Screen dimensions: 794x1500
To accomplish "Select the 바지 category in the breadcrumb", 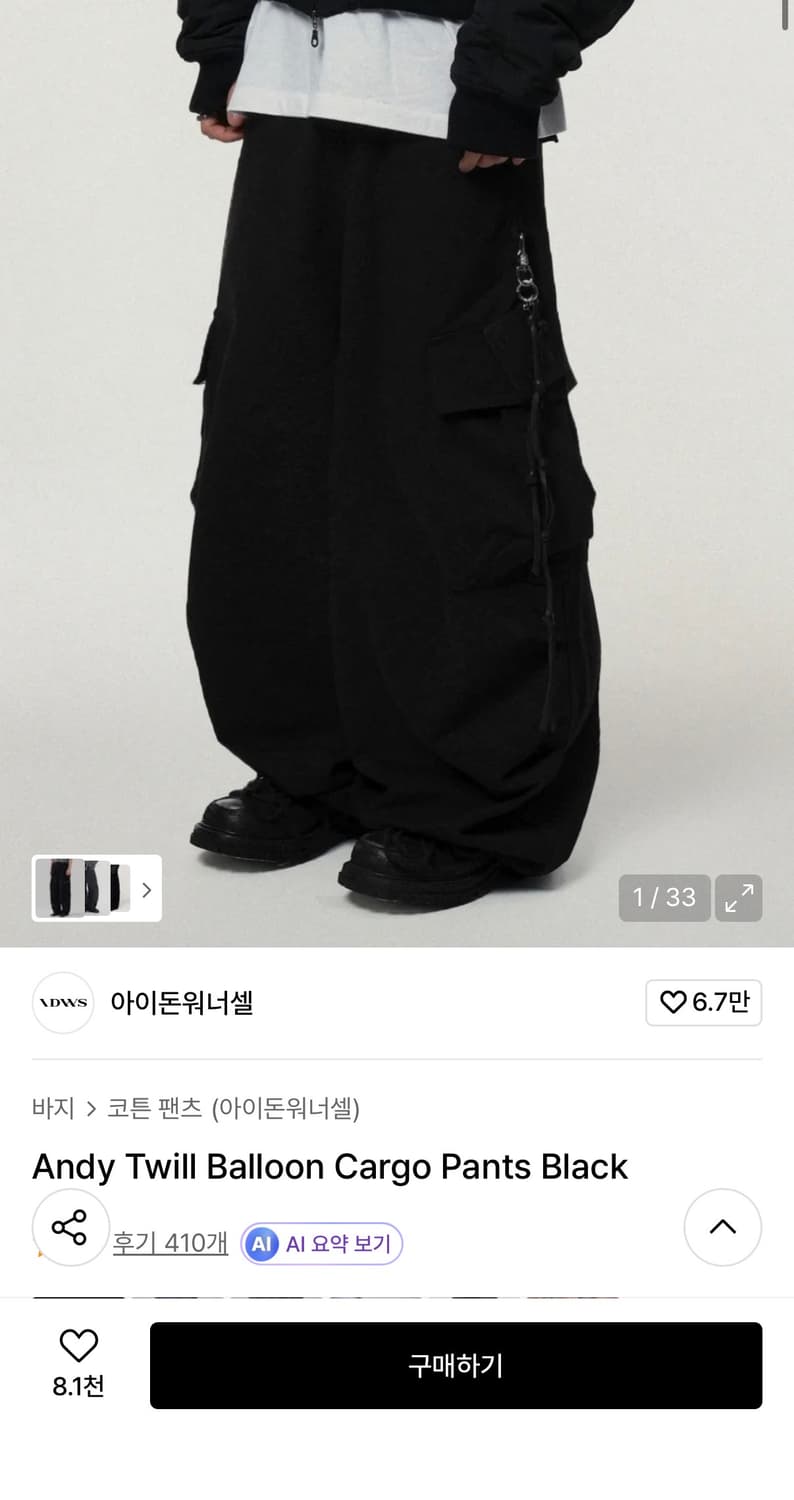I will point(53,1109).
